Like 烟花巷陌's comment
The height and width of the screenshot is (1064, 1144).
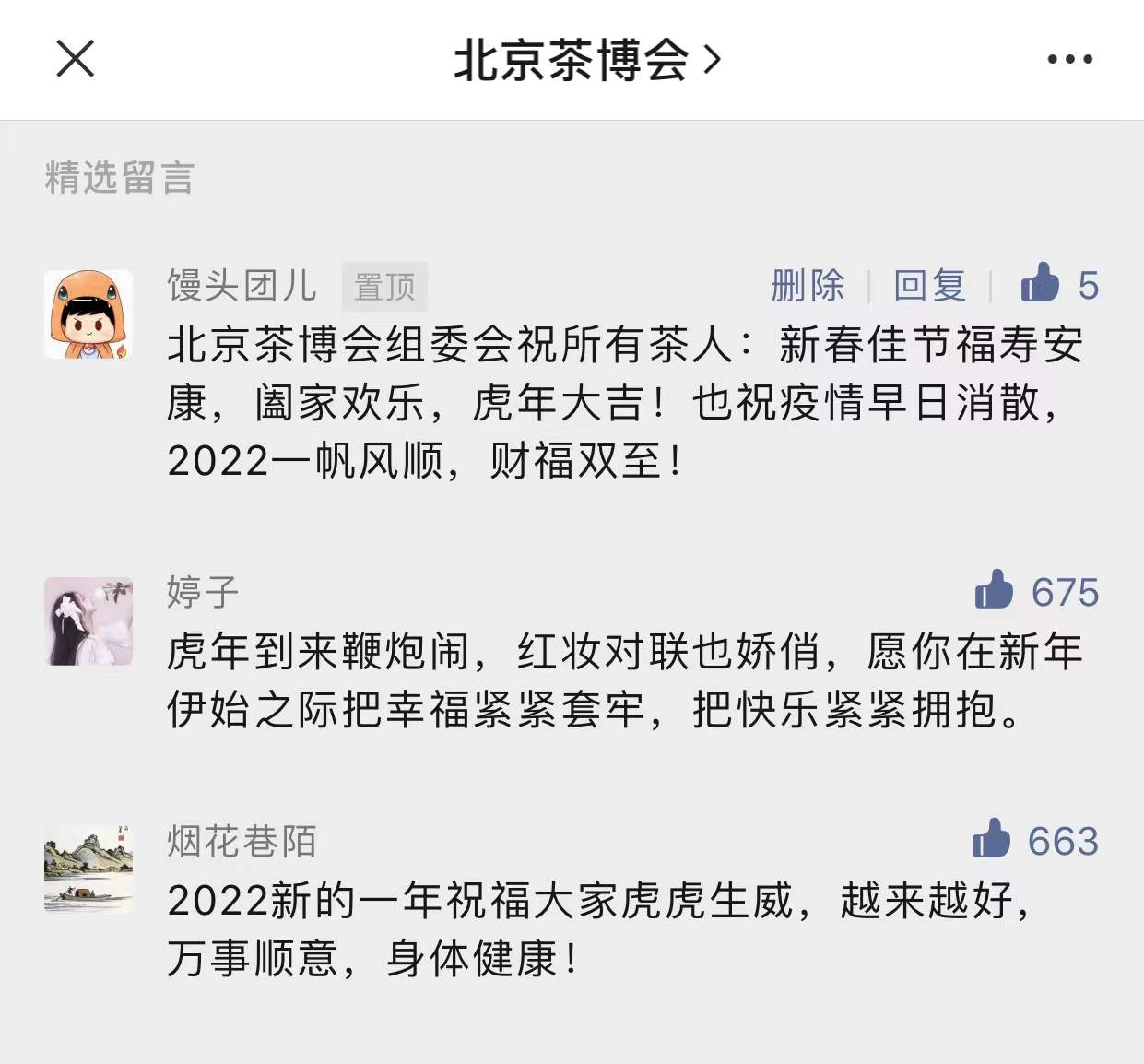click(992, 840)
